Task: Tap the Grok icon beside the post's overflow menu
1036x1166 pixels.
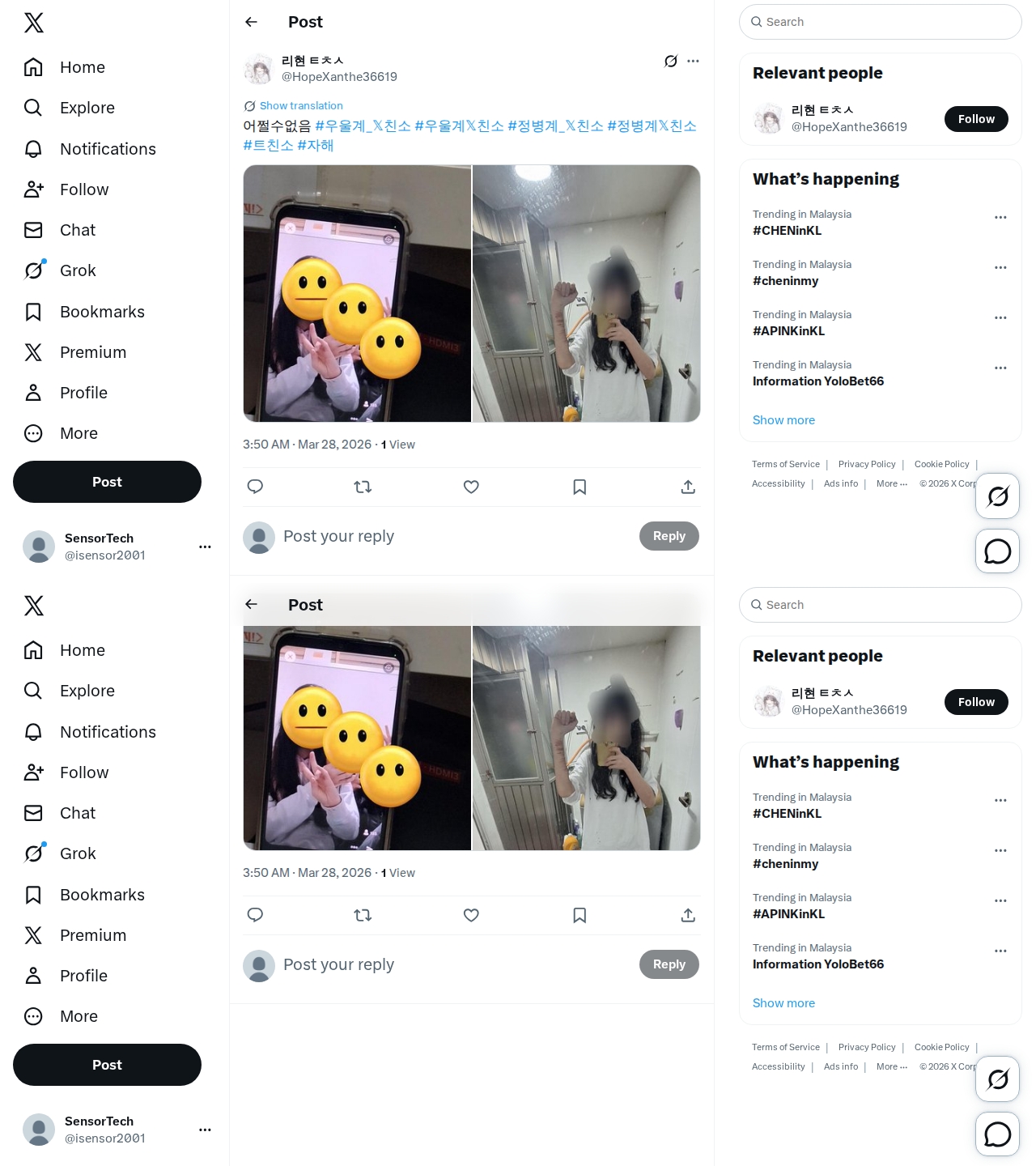Action: coord(670,61)
